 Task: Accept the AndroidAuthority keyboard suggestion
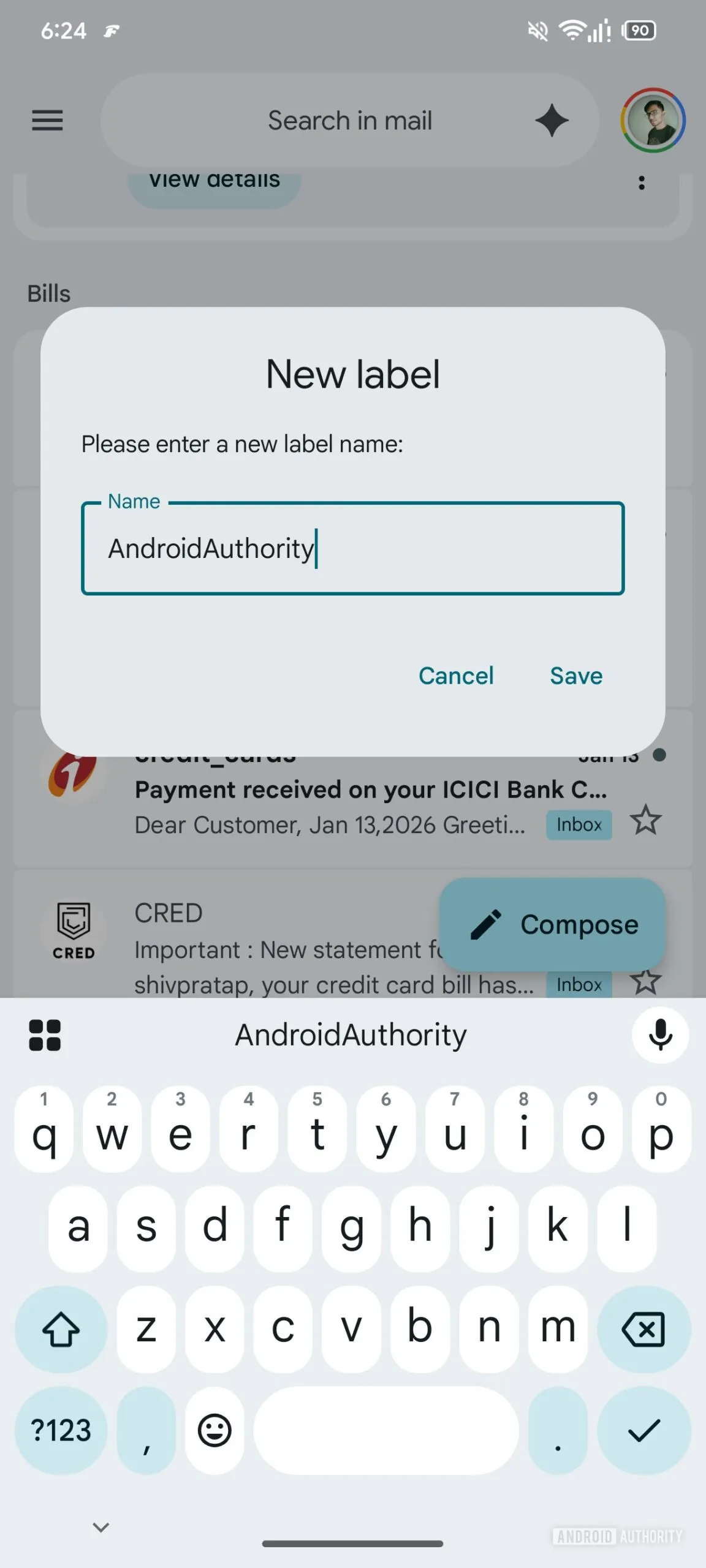[351, 1035]
